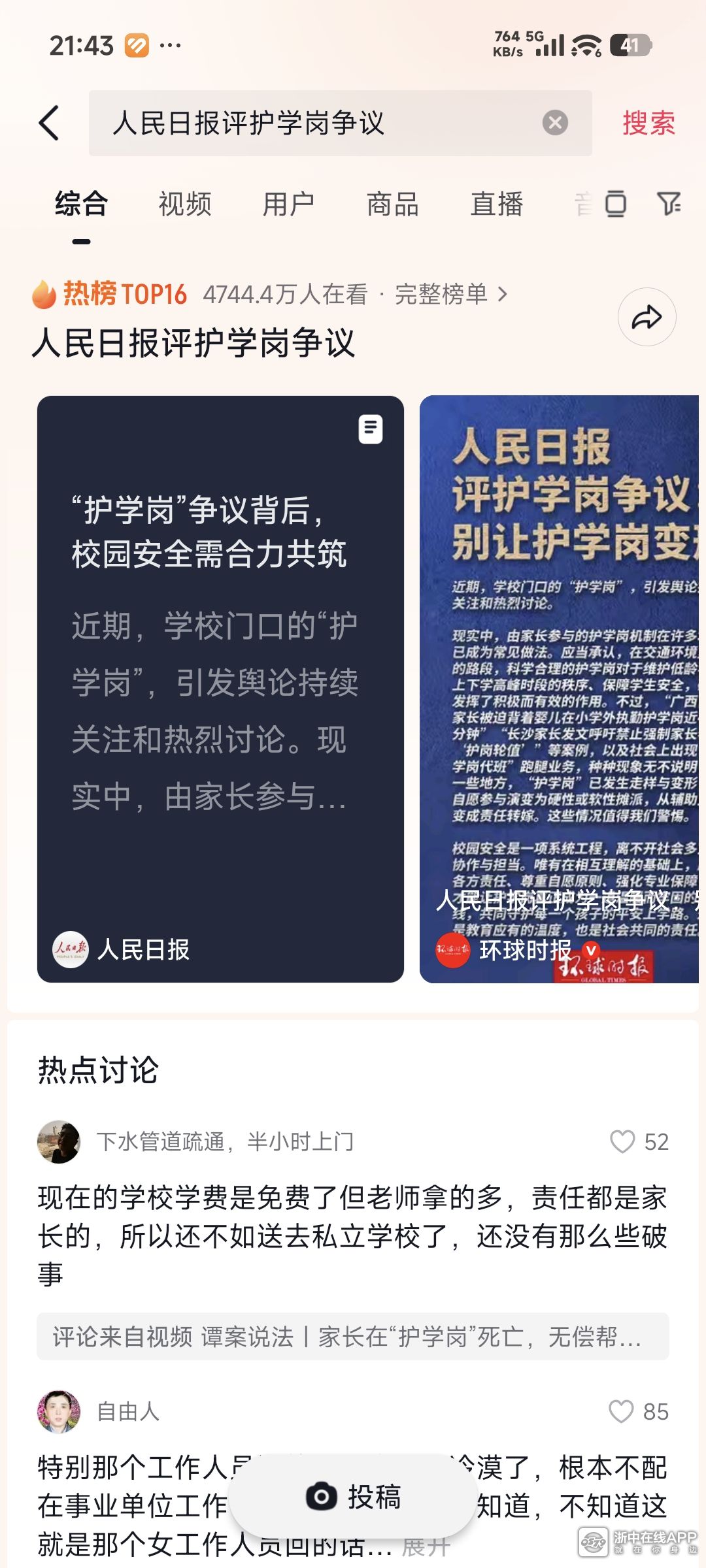Image resolution: width=706 pixels, height=1568 pixels.
Task: Like the comment by 下水管道疏通，半小时上门
Action: click(623, 1142)
